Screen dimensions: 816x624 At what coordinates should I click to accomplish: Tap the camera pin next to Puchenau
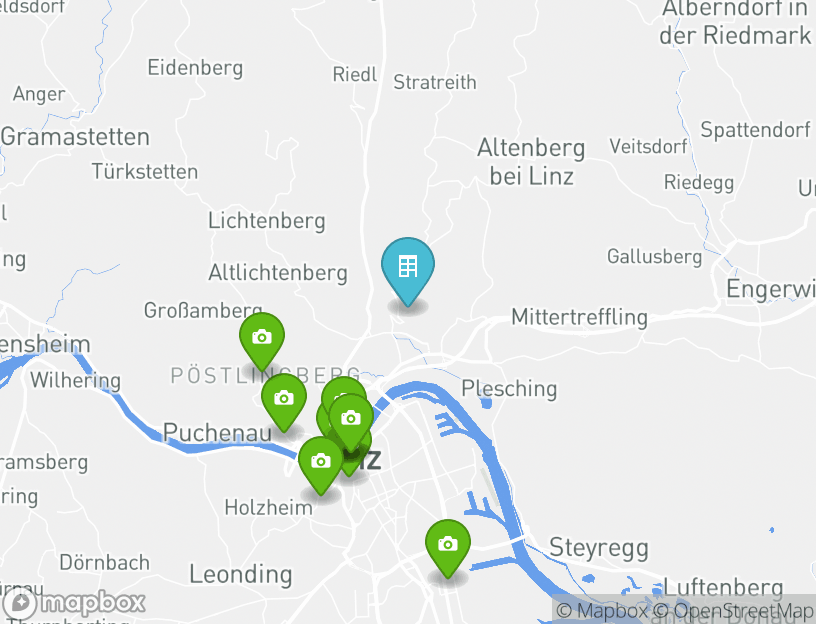tap(284, 399)
